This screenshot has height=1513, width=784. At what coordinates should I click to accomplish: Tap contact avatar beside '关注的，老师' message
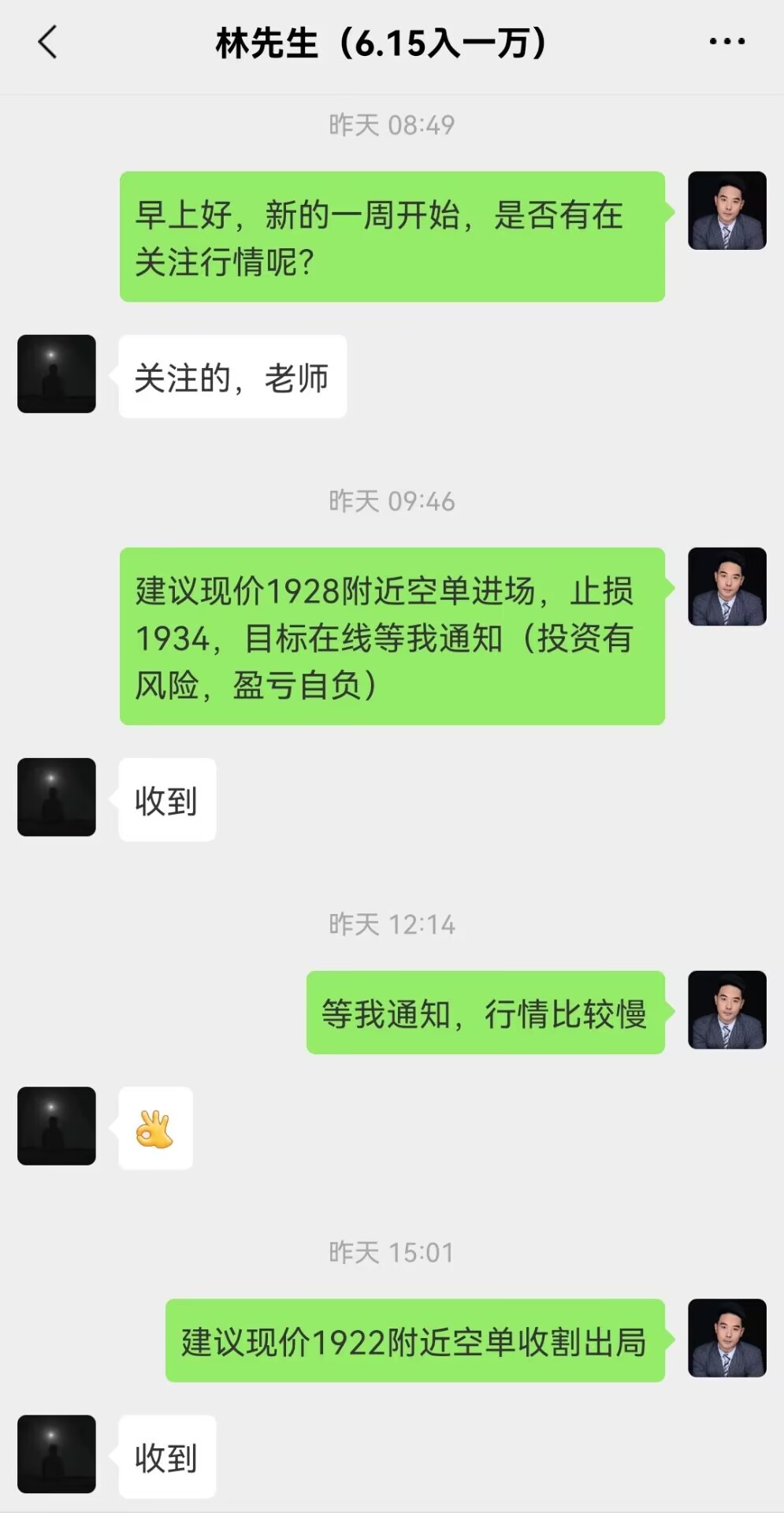(57, 374)
